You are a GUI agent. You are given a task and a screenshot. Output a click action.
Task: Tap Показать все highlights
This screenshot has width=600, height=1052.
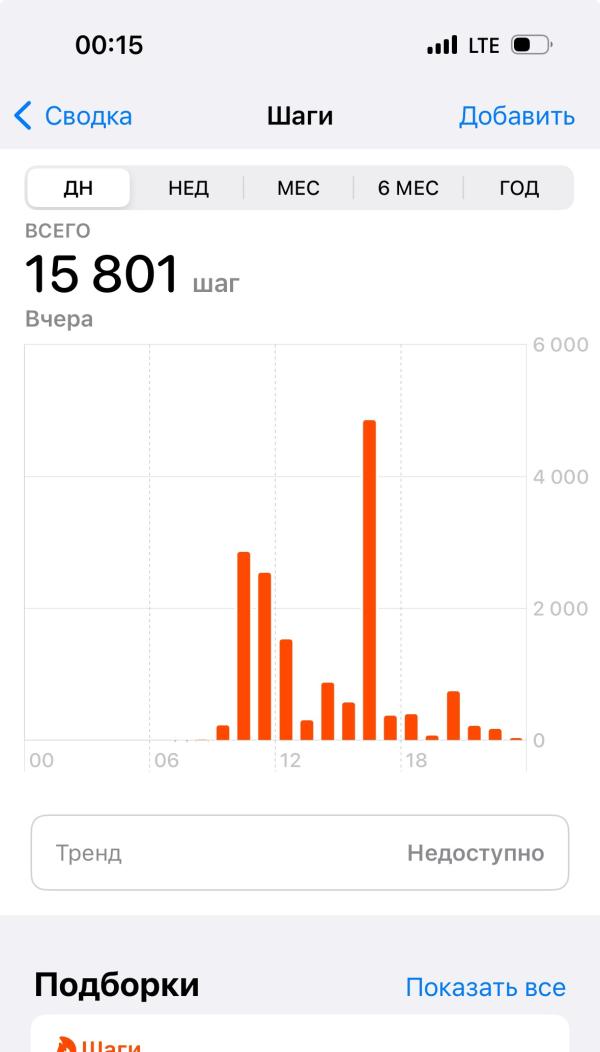(x=485, y=987)
